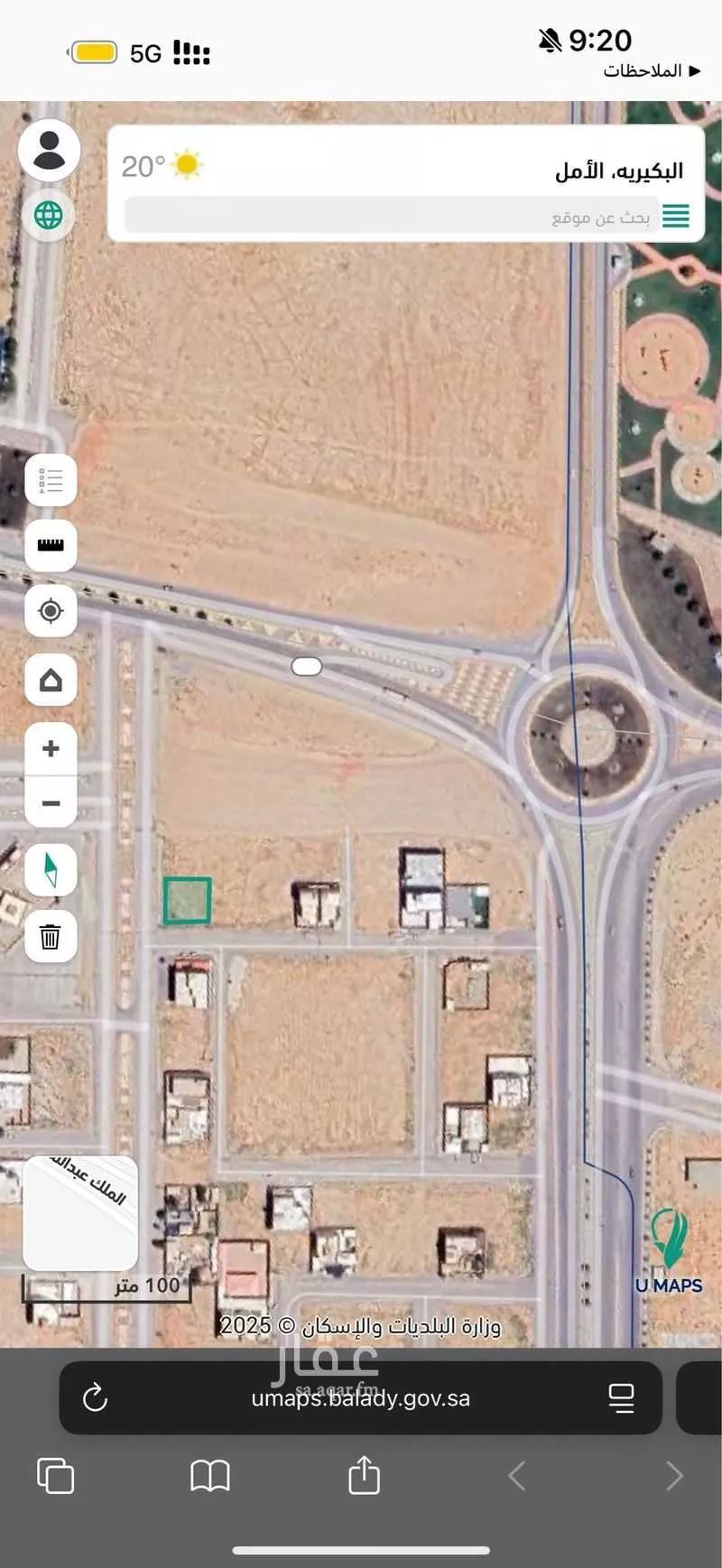Zoom out with the minus button
The image size is (722, 1568).
[x=51, y=803]
